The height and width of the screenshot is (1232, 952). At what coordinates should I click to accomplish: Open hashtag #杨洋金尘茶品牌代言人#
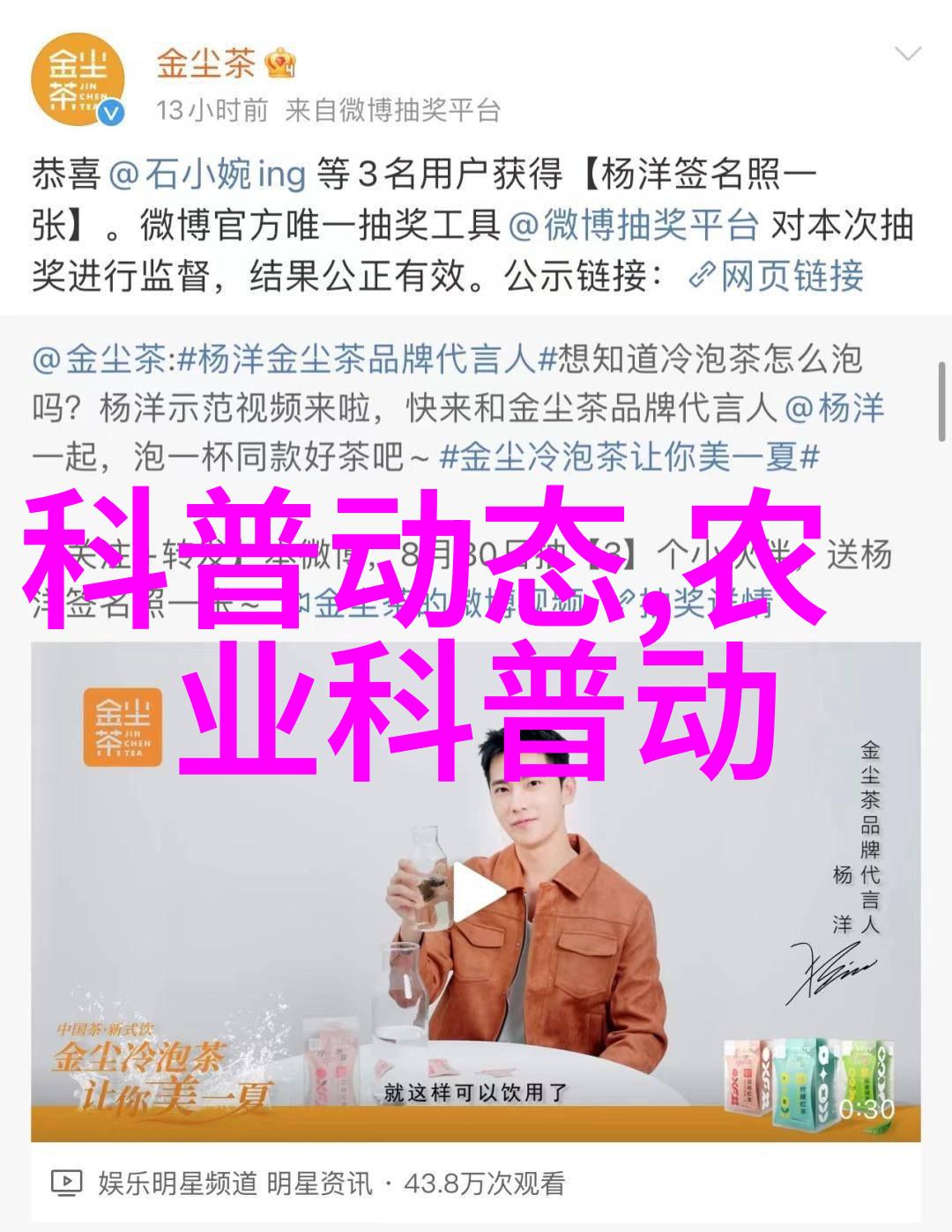(356, 360)
